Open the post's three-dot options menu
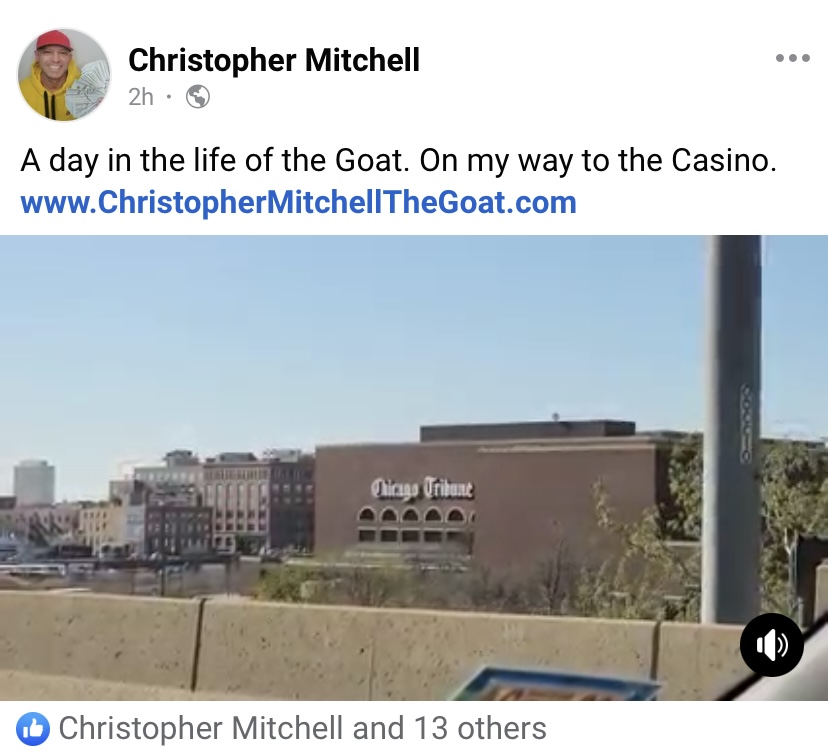This screenshot has width=828, height=752. pyautogui.click(x=792, y=58)
